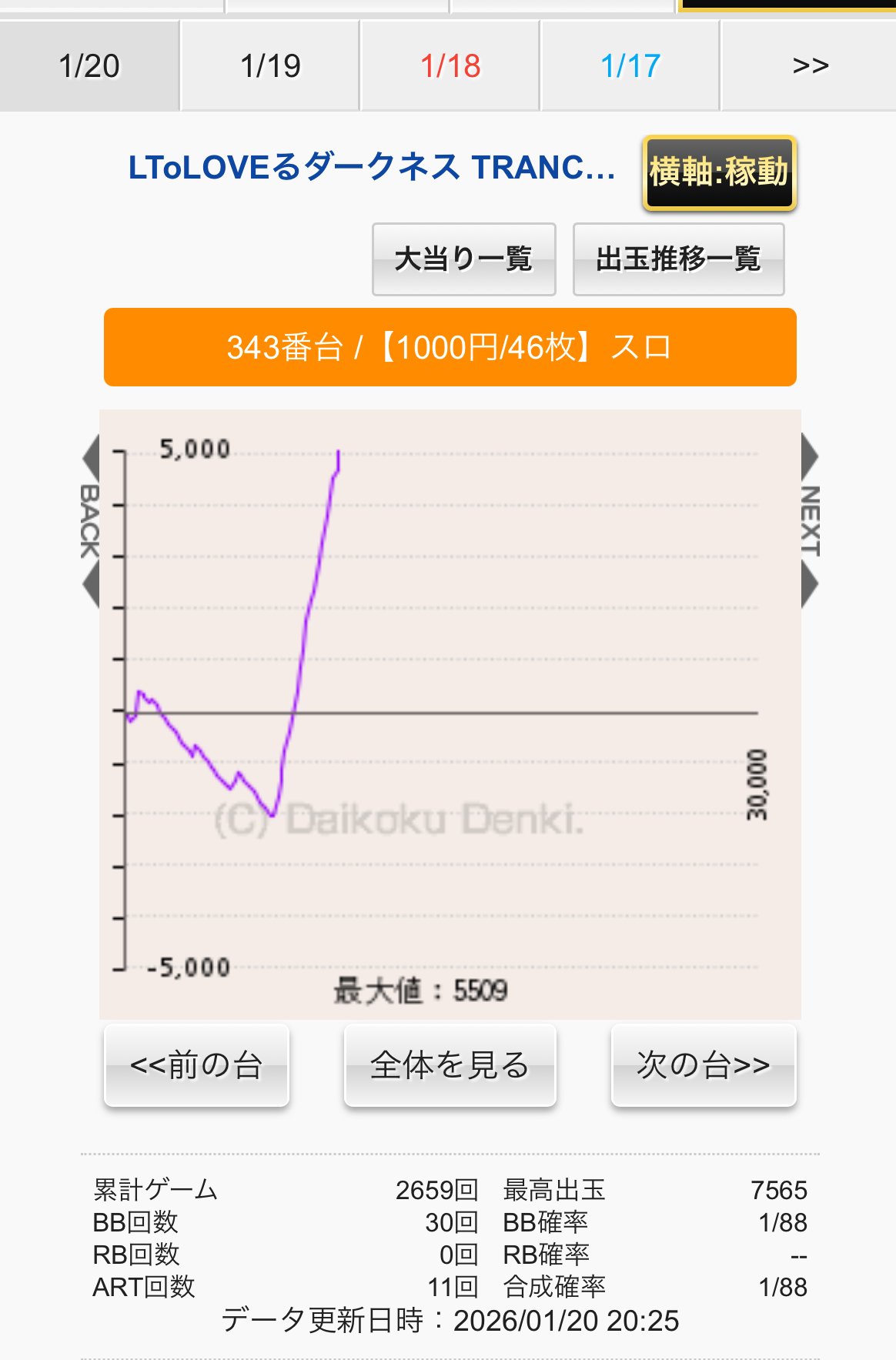Tap 全体を見る to view all

coord(450,1065)
